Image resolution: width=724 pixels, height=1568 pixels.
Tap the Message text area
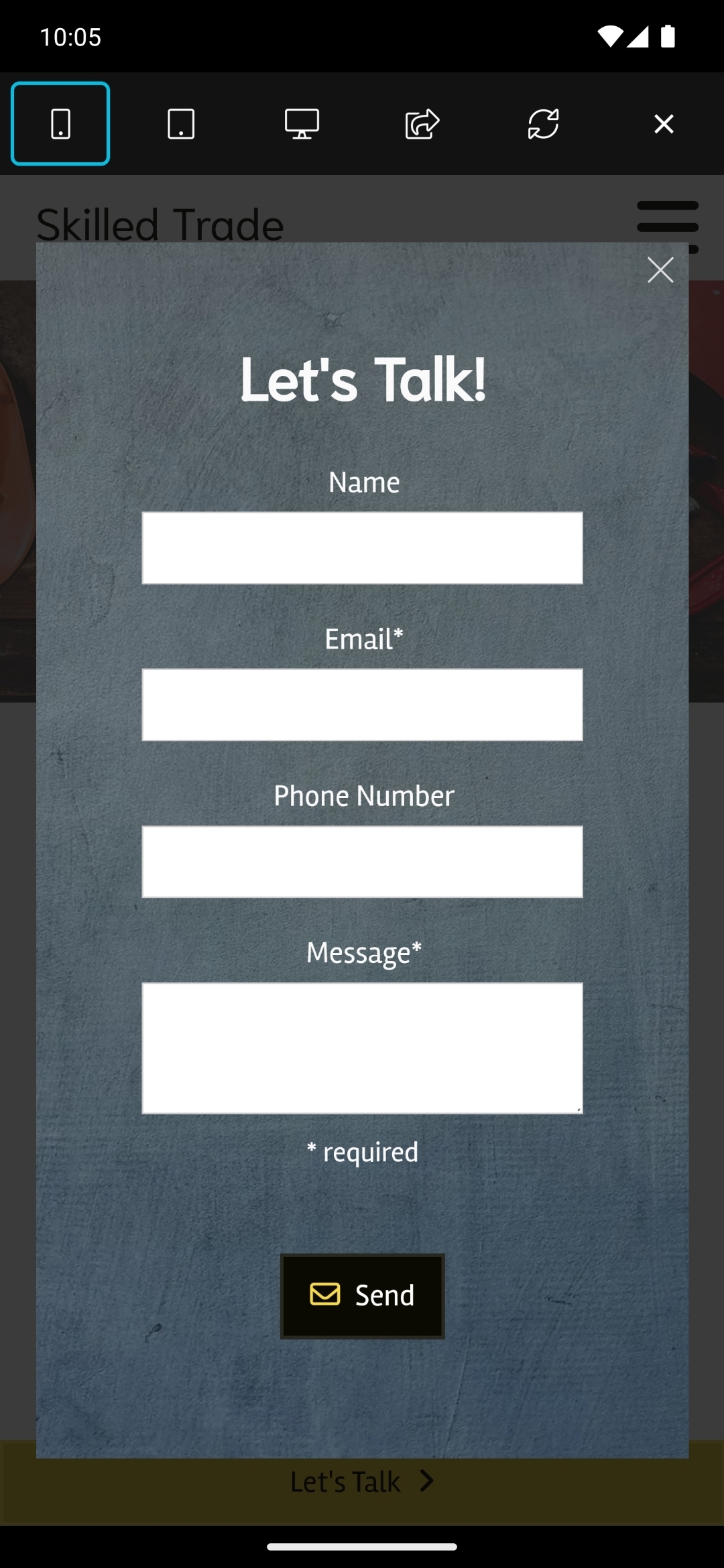[362, 1048]
